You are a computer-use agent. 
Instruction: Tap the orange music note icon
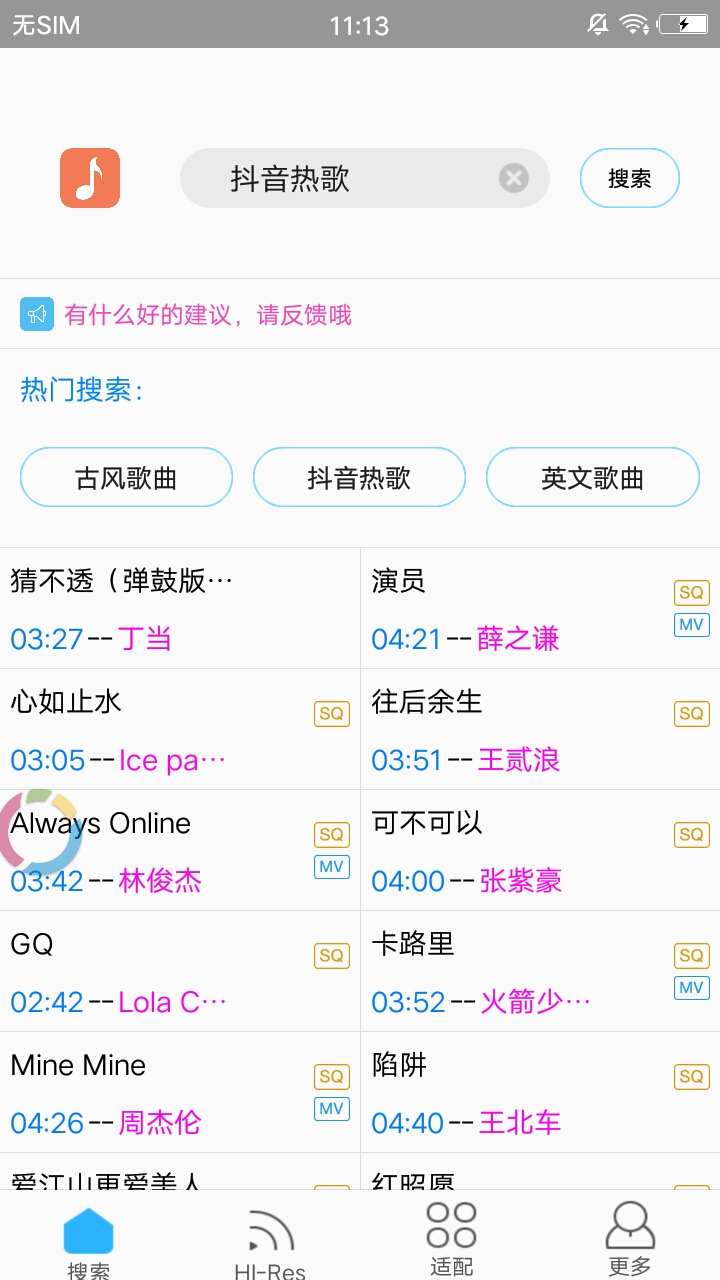(x=90, y=178)
